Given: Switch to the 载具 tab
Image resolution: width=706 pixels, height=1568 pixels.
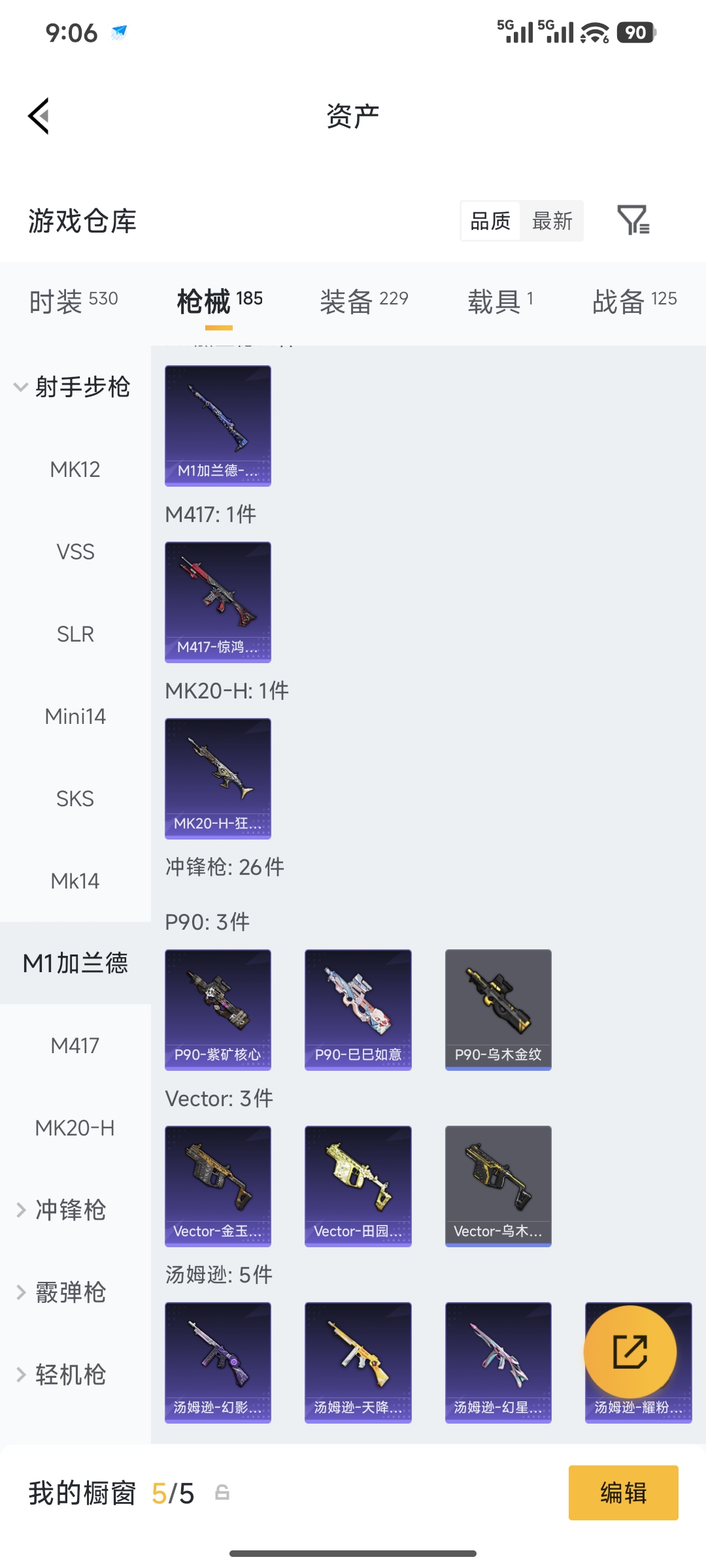Looking at the screenshot, I should tap(500, 301).
